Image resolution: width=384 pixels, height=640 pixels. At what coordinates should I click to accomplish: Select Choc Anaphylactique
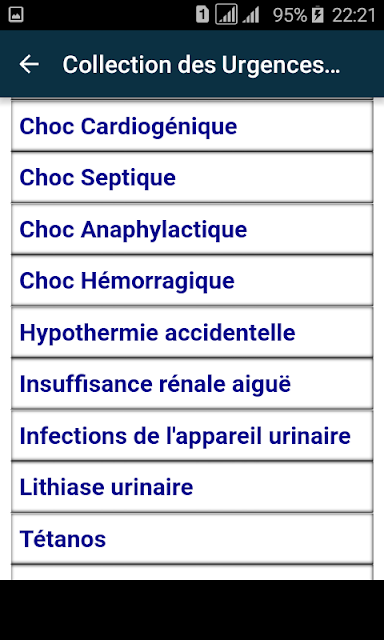[x=192, y=229]
